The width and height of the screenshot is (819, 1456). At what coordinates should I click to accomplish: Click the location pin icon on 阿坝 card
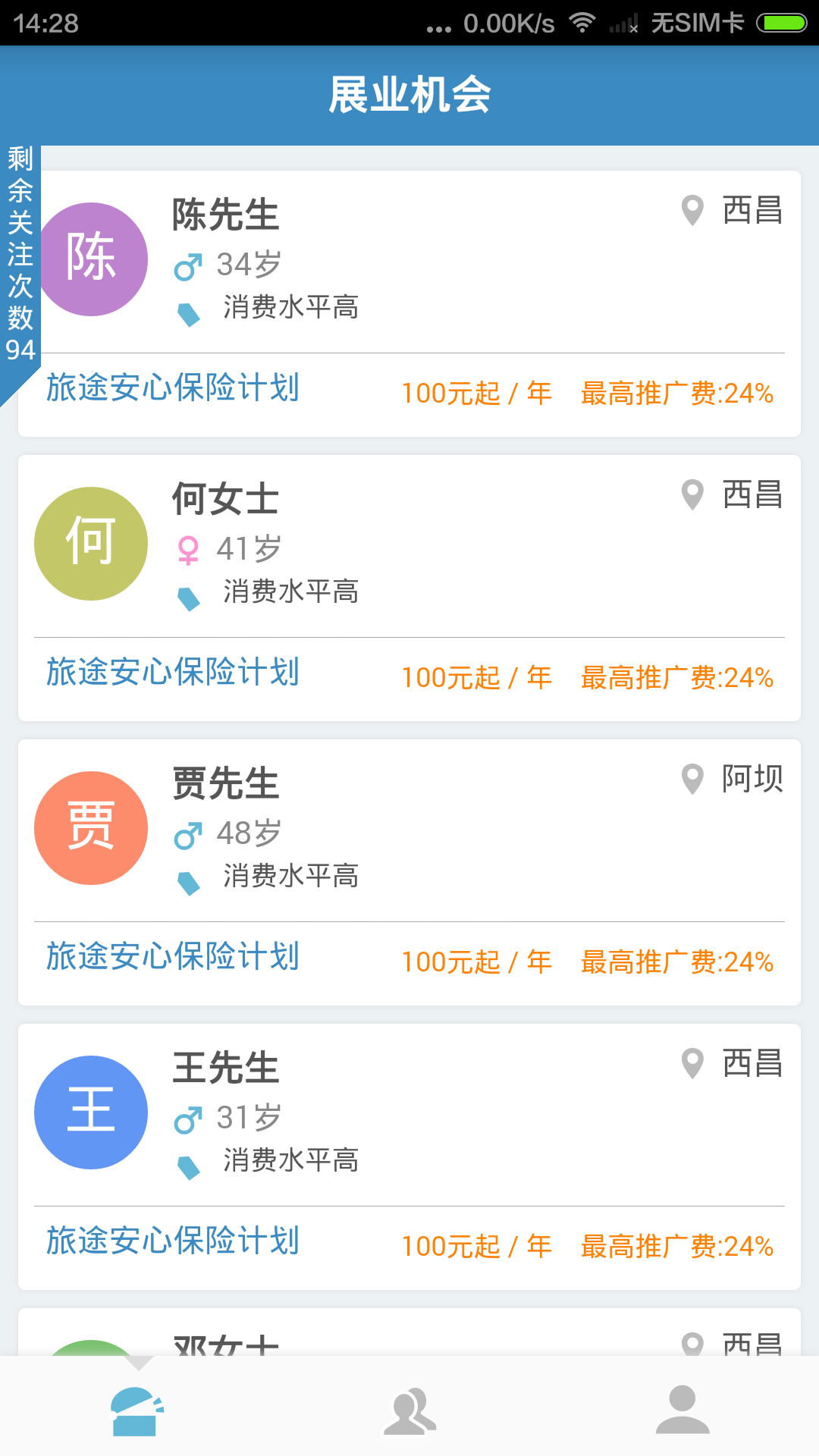[691, 778]
